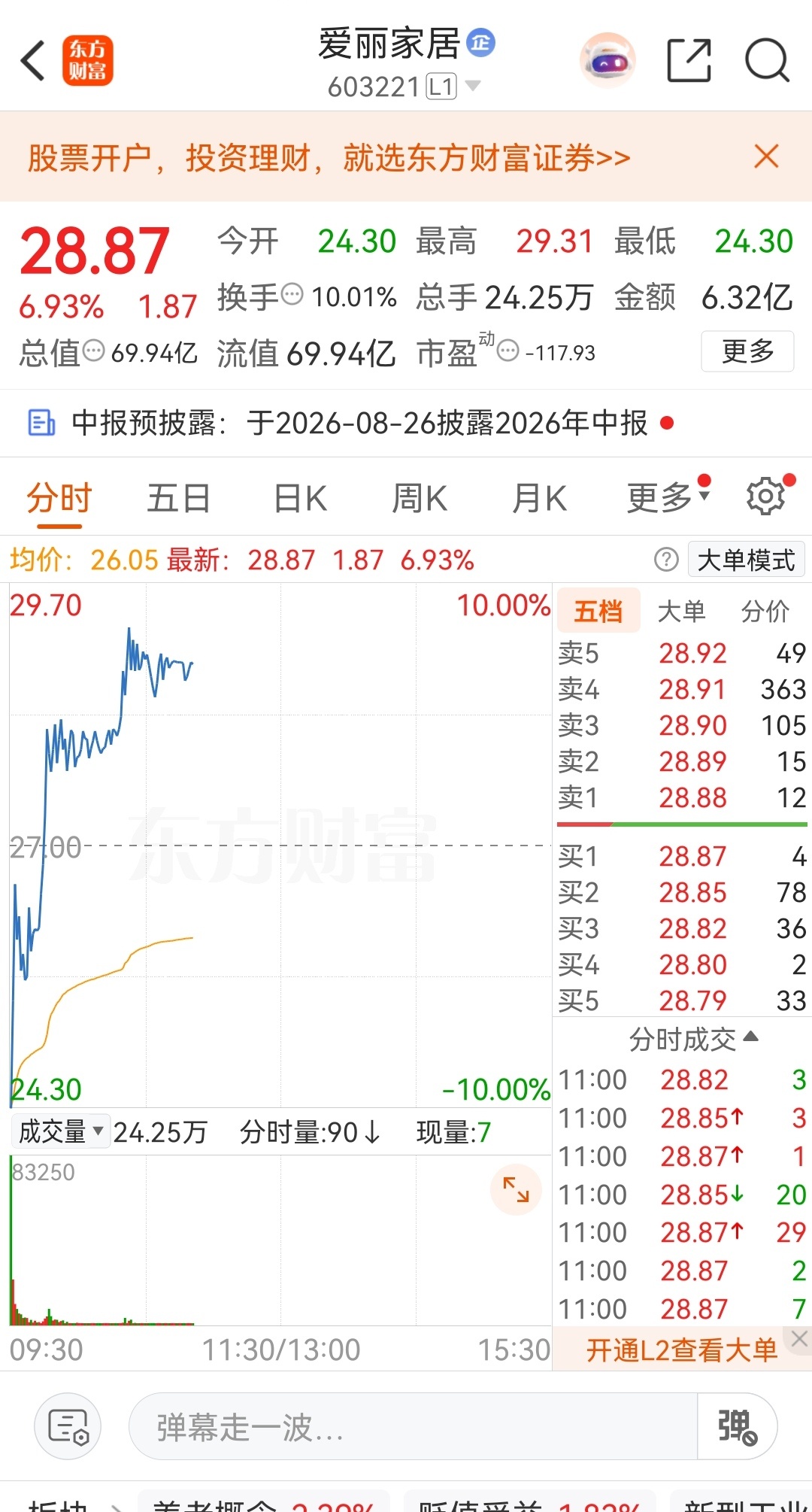Open the 中报预披露 announcement row
Image resolution: width=812 pixels, height=1512 pixels.
[350, 423]
